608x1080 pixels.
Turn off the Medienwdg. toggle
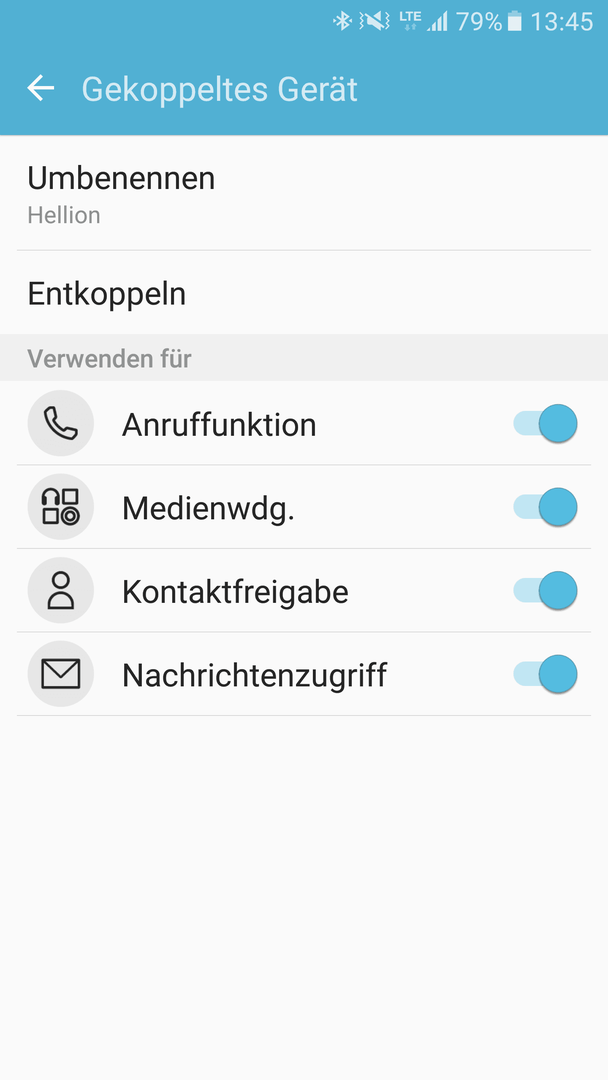pyautogui.click(x=545, y=507)
